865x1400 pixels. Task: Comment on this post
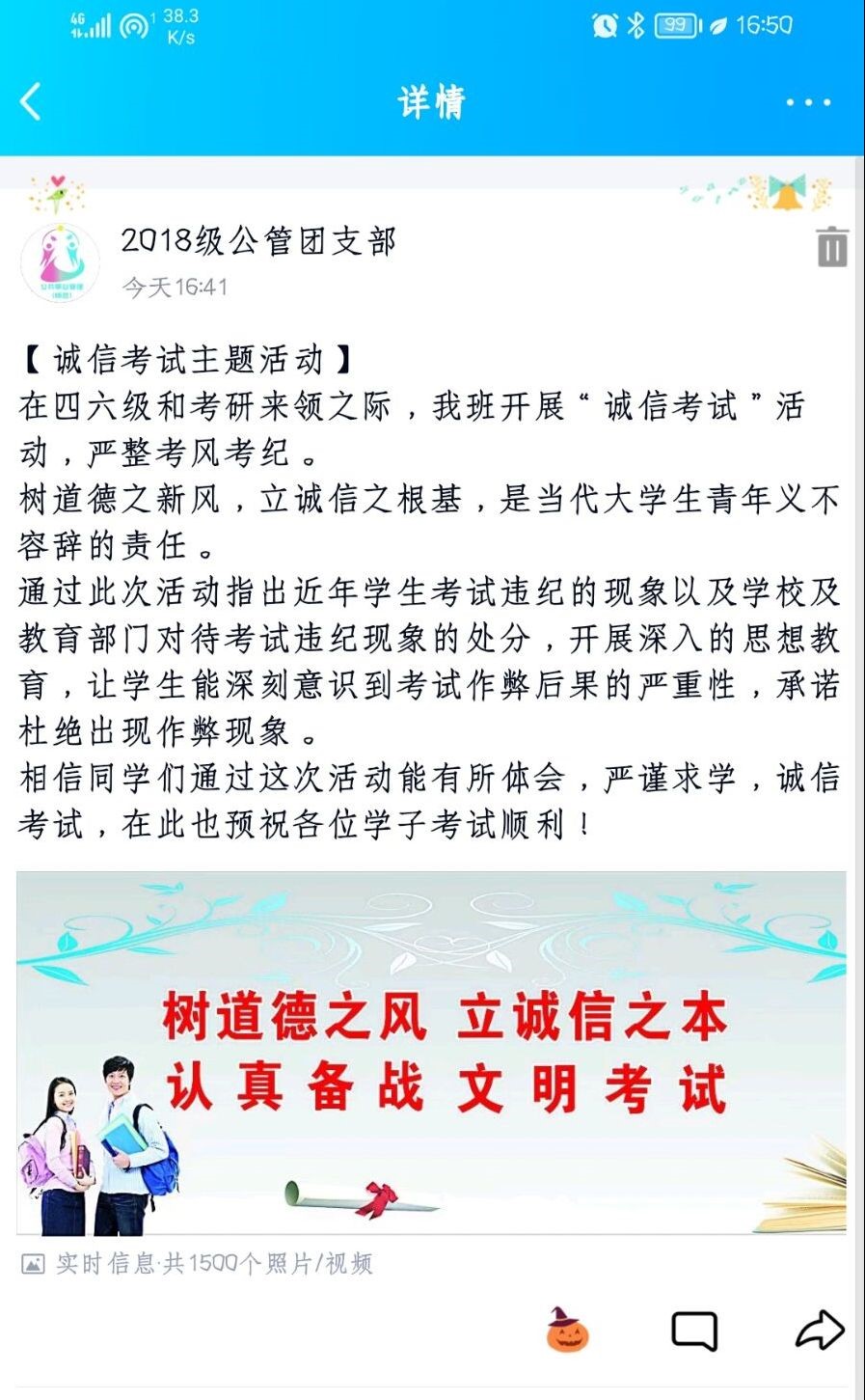[693, 1331]
